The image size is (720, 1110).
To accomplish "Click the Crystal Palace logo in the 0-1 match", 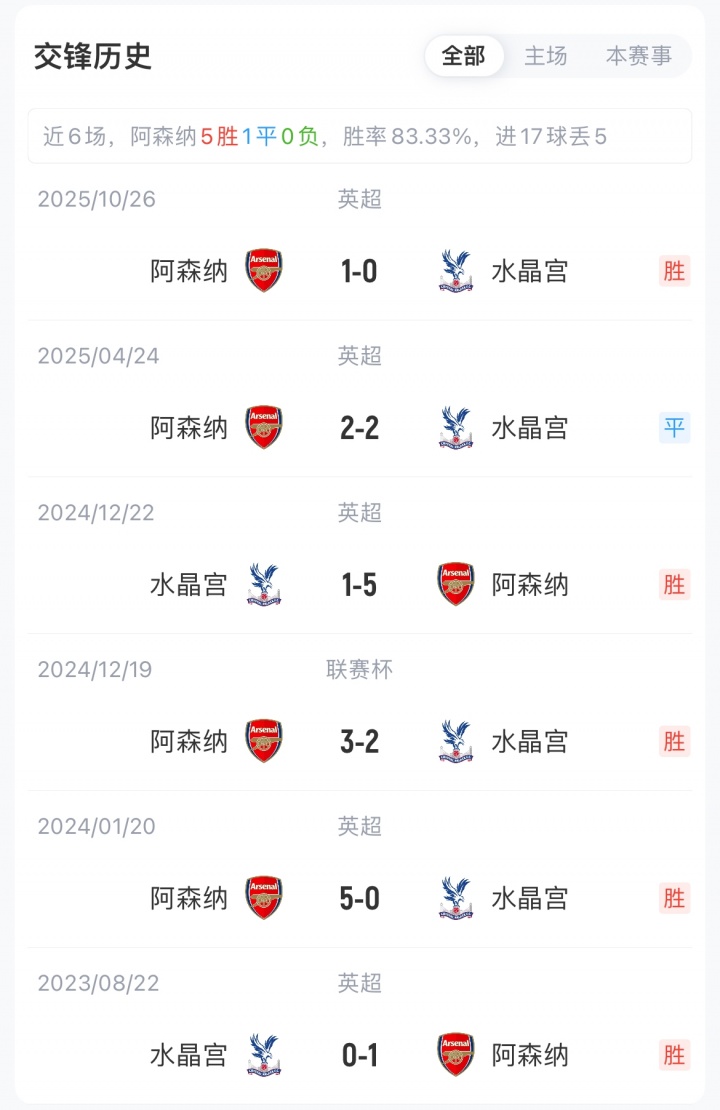I will [x=263, y=1055].
